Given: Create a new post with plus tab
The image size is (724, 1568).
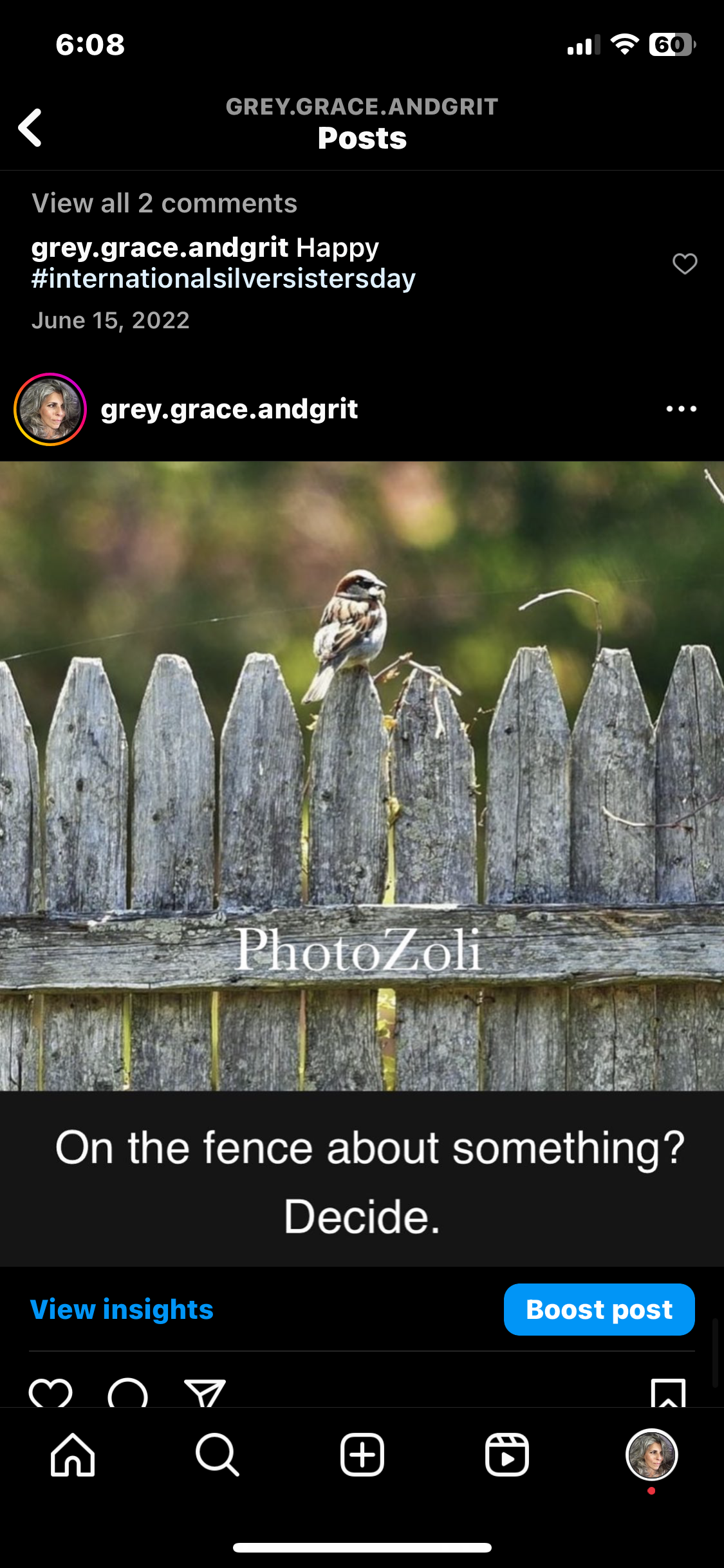Looking at the screenshot, I should click(x=362, y=1455).
